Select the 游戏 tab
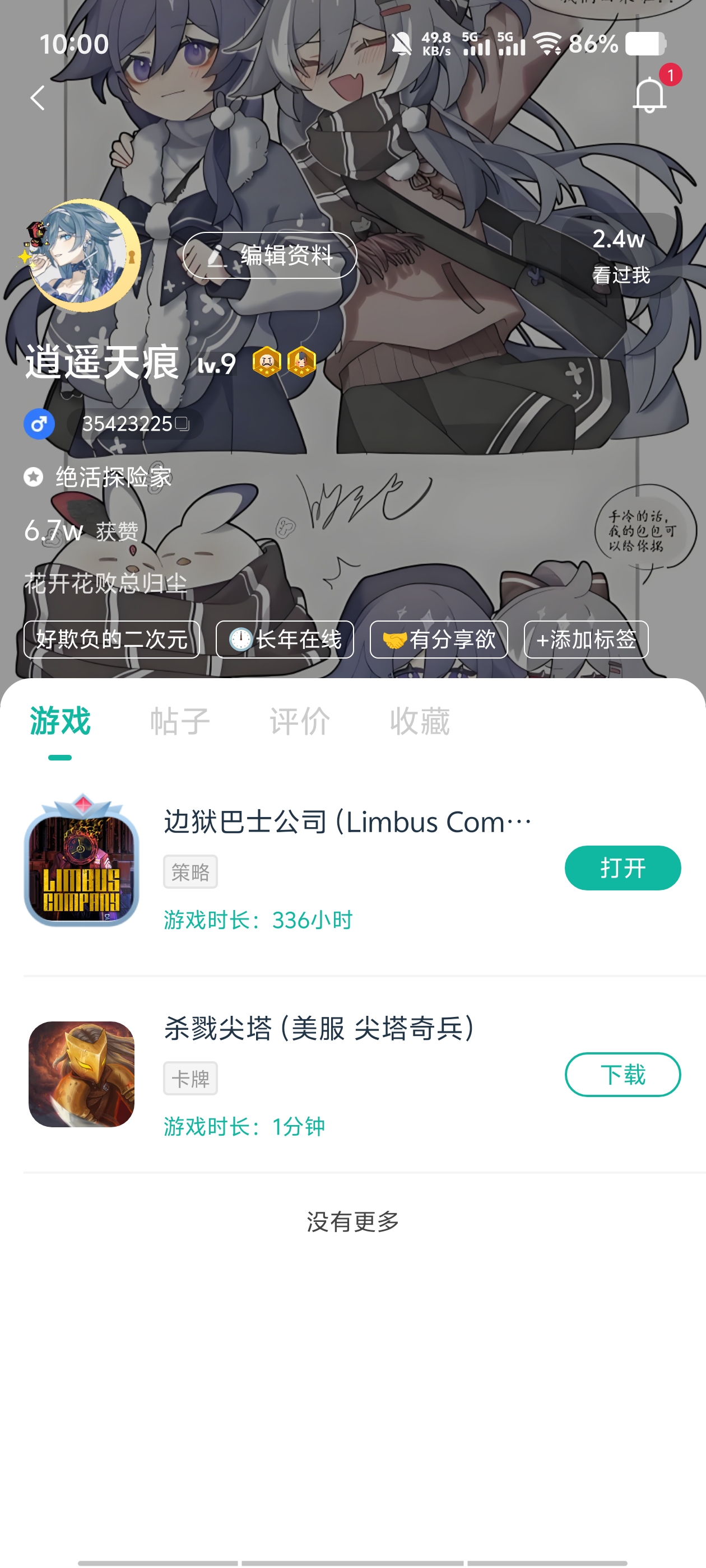The height and width of the screenshot is (1568, 706). click(60, 722)
